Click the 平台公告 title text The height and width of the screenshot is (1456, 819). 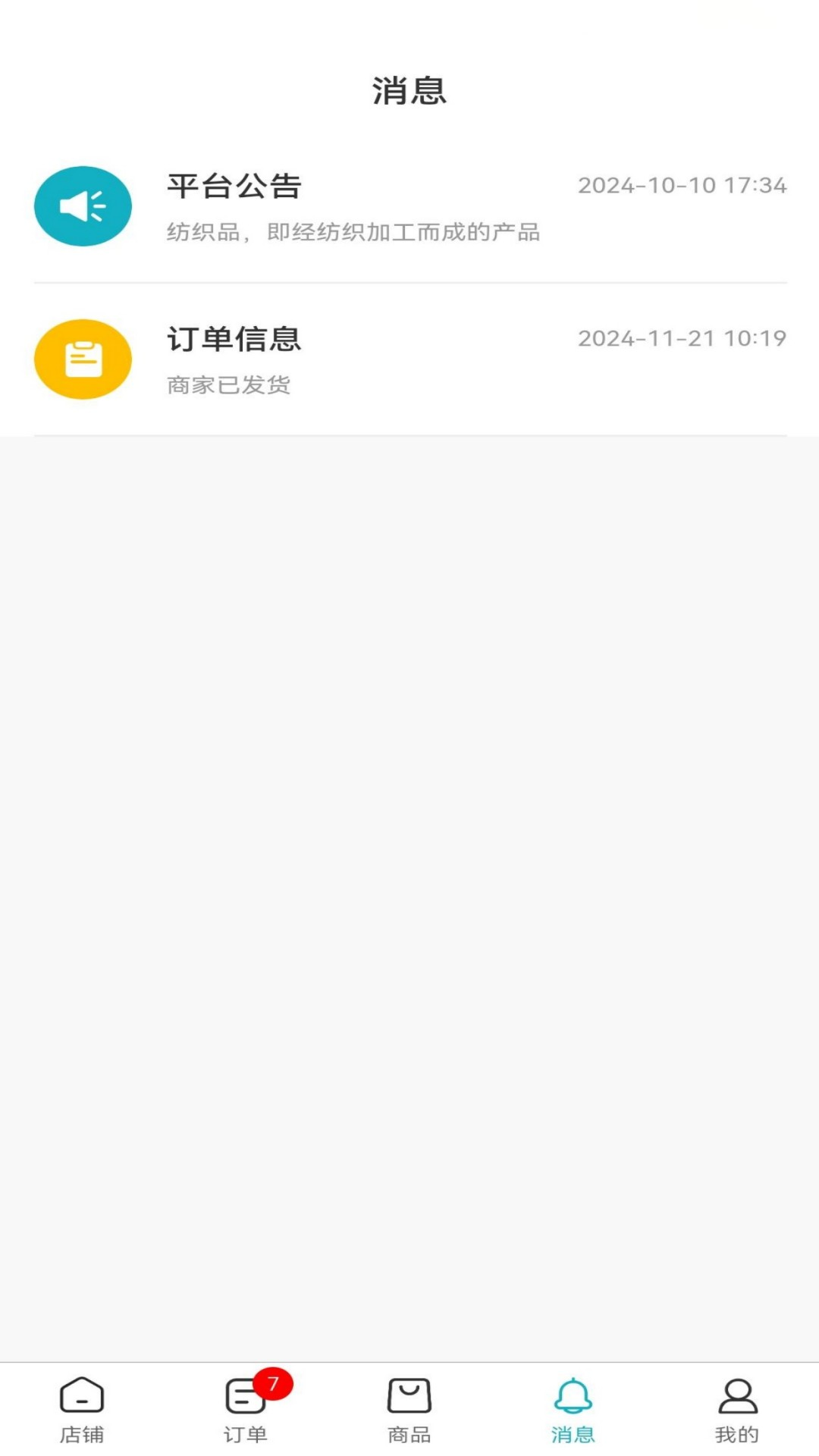[x=234, y=187]
